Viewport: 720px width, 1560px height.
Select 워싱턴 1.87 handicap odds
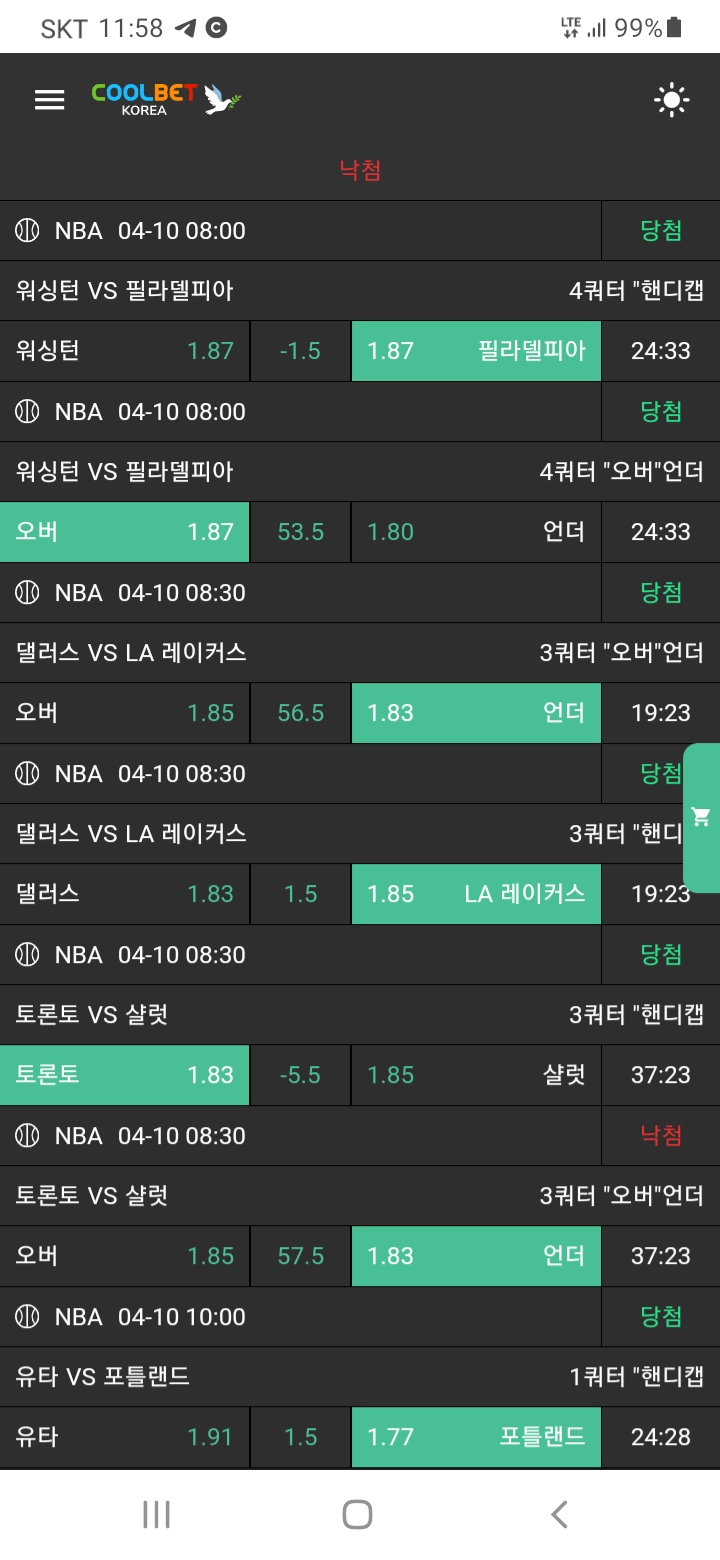[124, 351]
